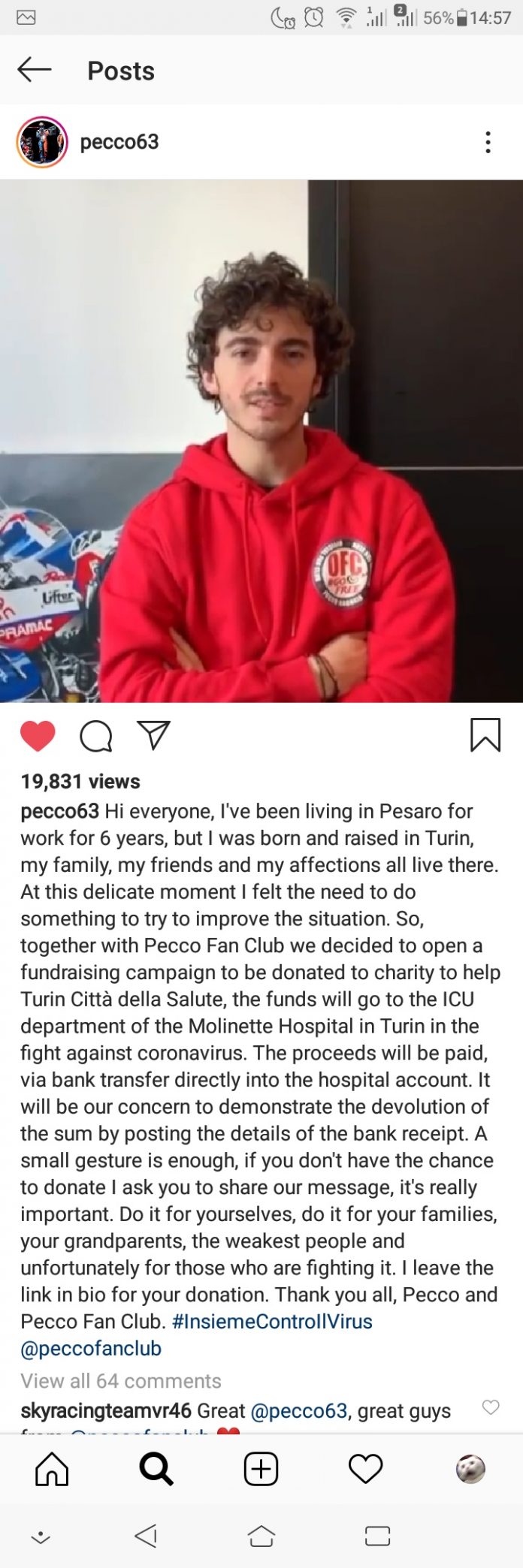Screen dimensions: 523x1568
Task: Open the pecco63 username in the post header
Action: (x=119, y=142)
